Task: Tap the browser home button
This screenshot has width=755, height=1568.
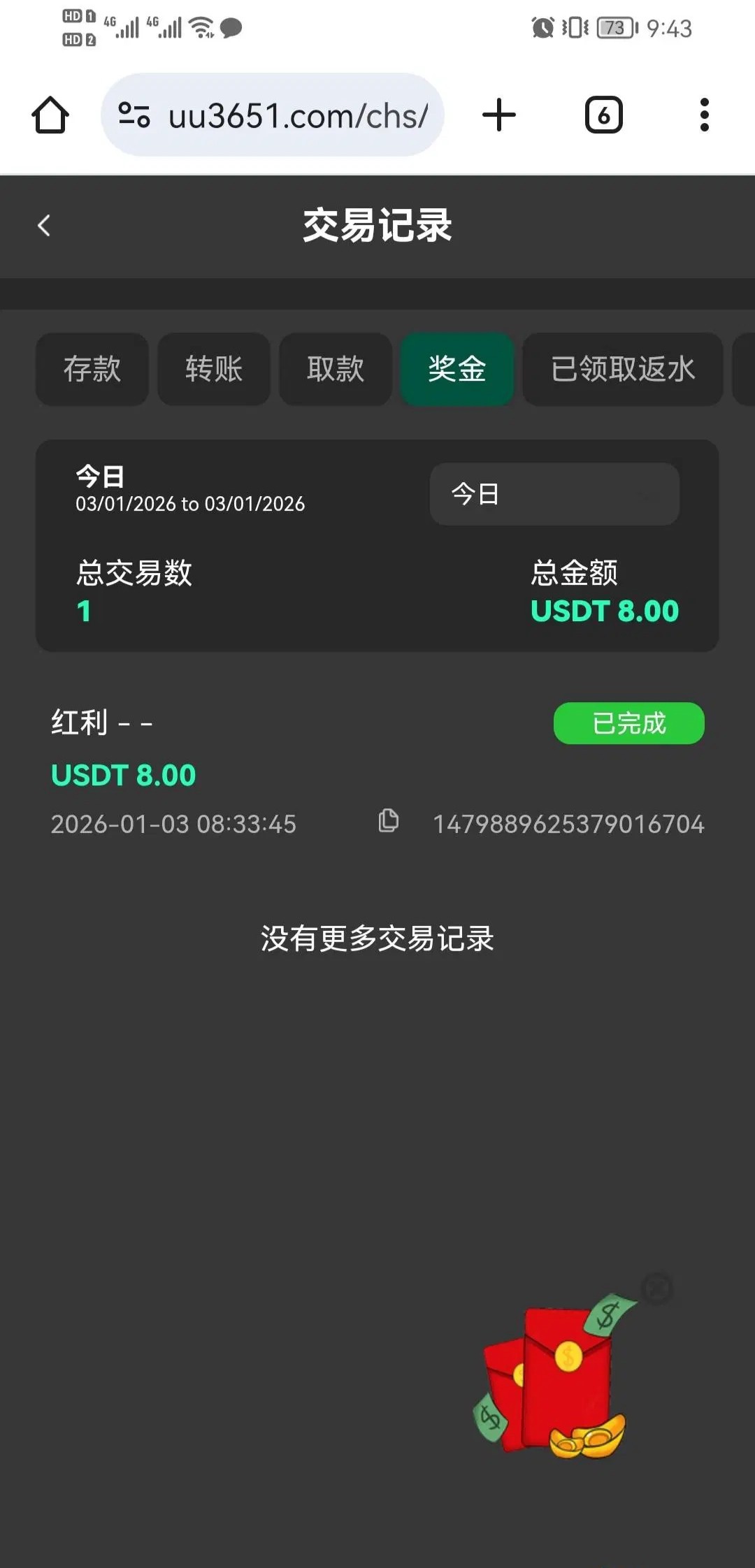Action: pos(50,115)
